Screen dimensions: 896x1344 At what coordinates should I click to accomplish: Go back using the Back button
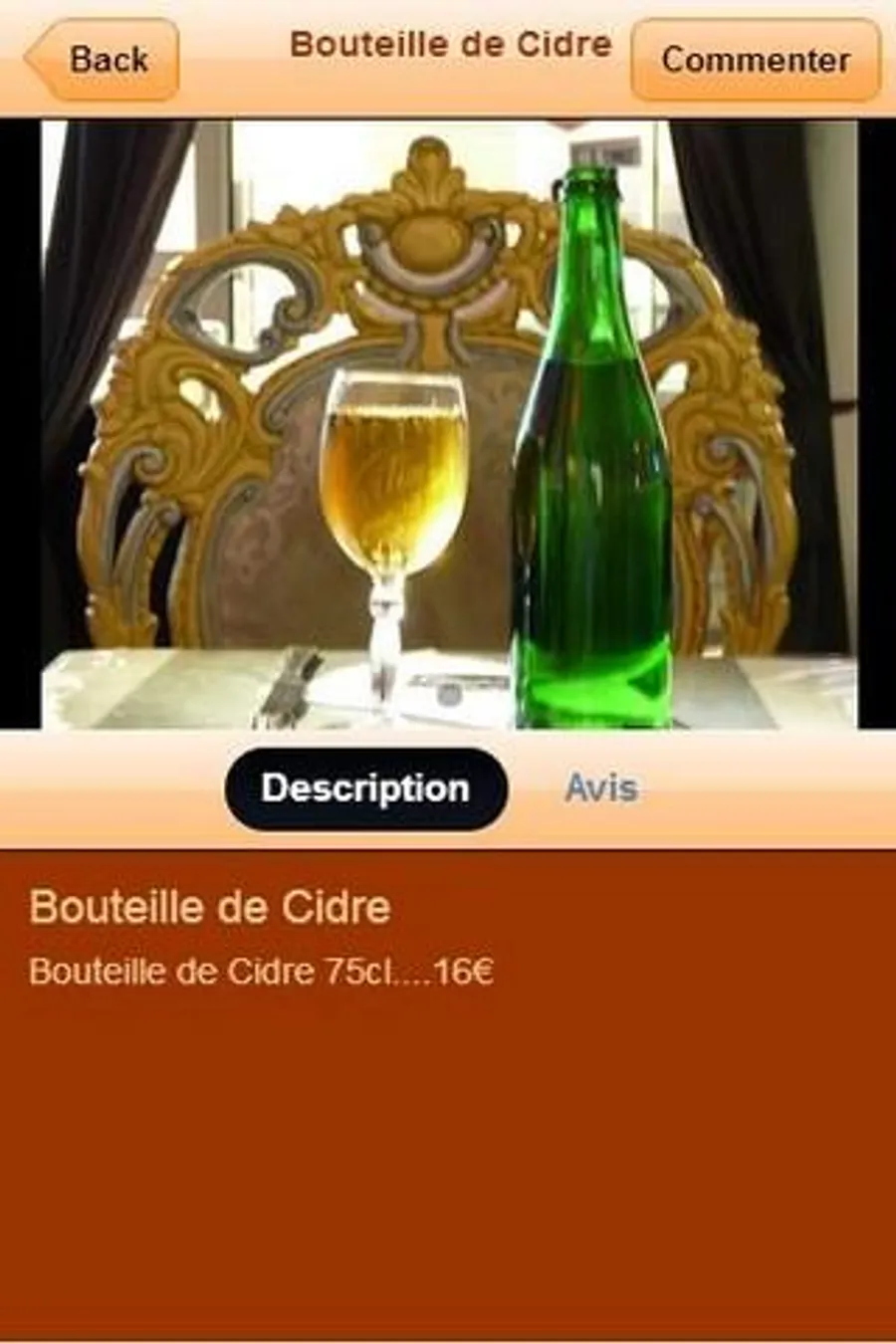102,60
